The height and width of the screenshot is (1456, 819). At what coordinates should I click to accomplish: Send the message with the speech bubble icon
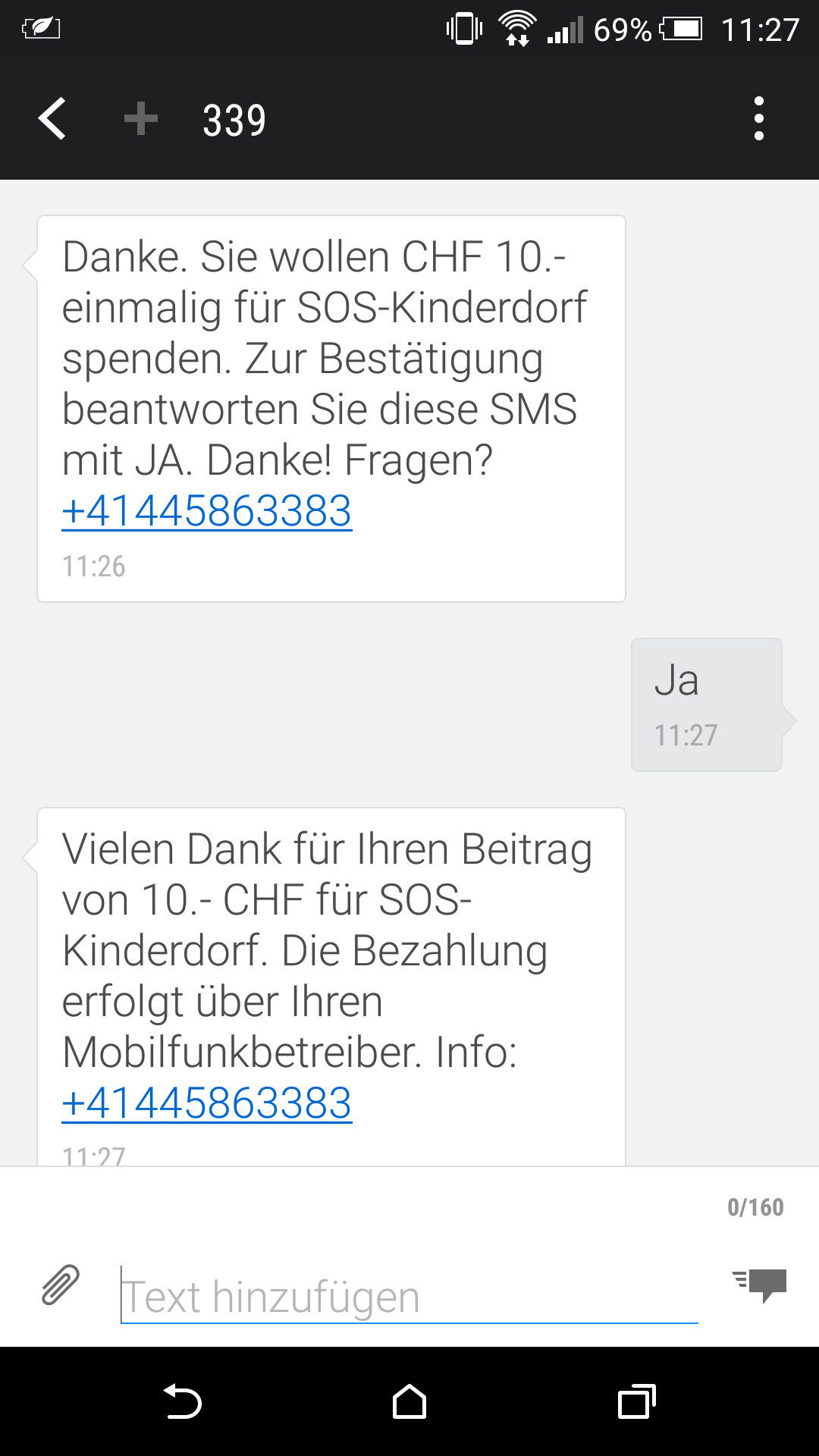(x=761, y=1285)
